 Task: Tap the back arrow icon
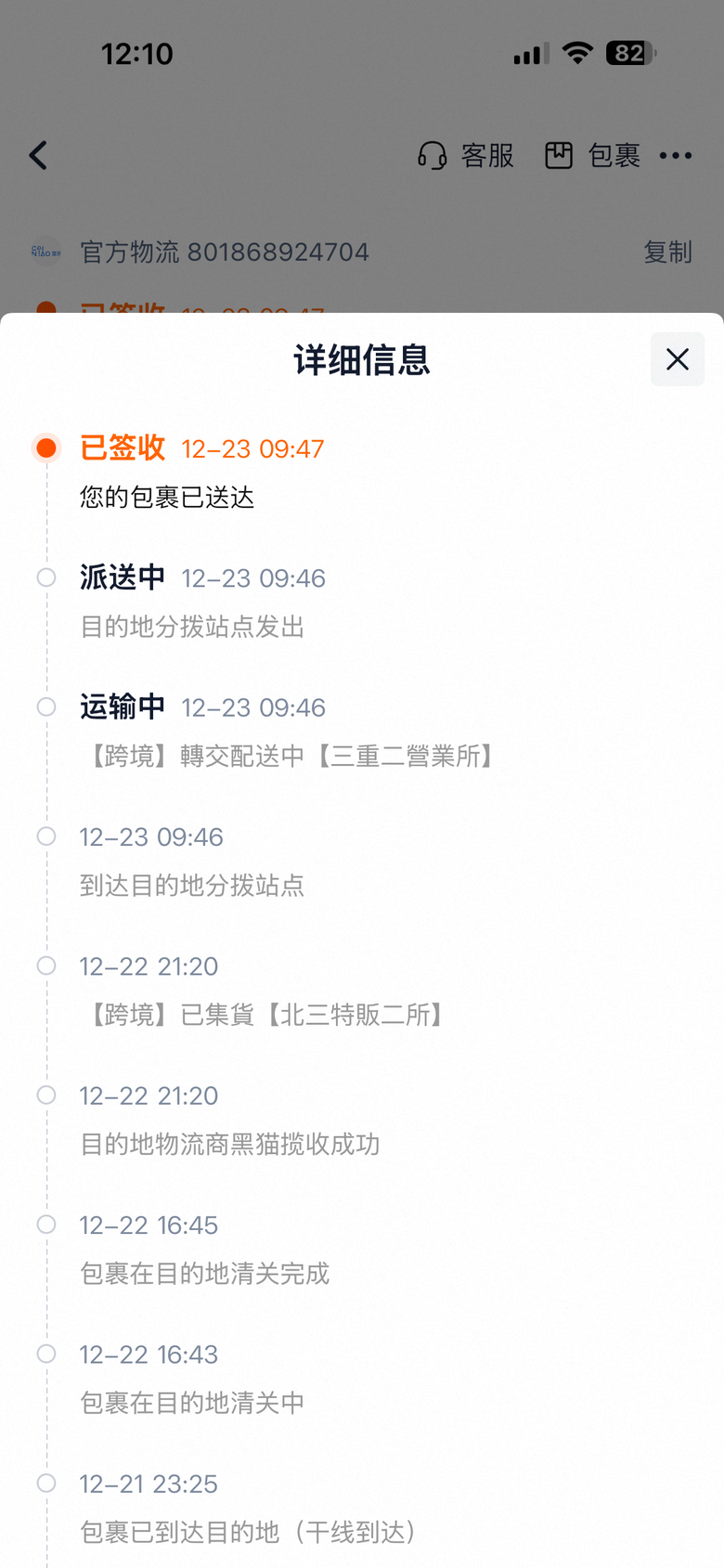click(x=38, y=155)
